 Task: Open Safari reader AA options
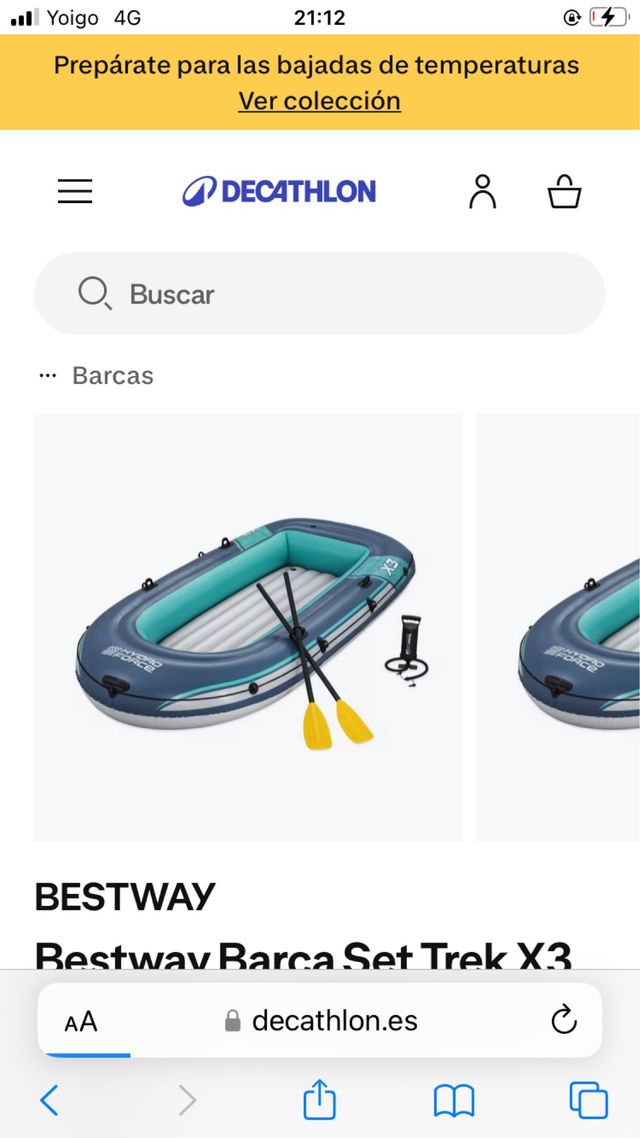coord(81,1021)
